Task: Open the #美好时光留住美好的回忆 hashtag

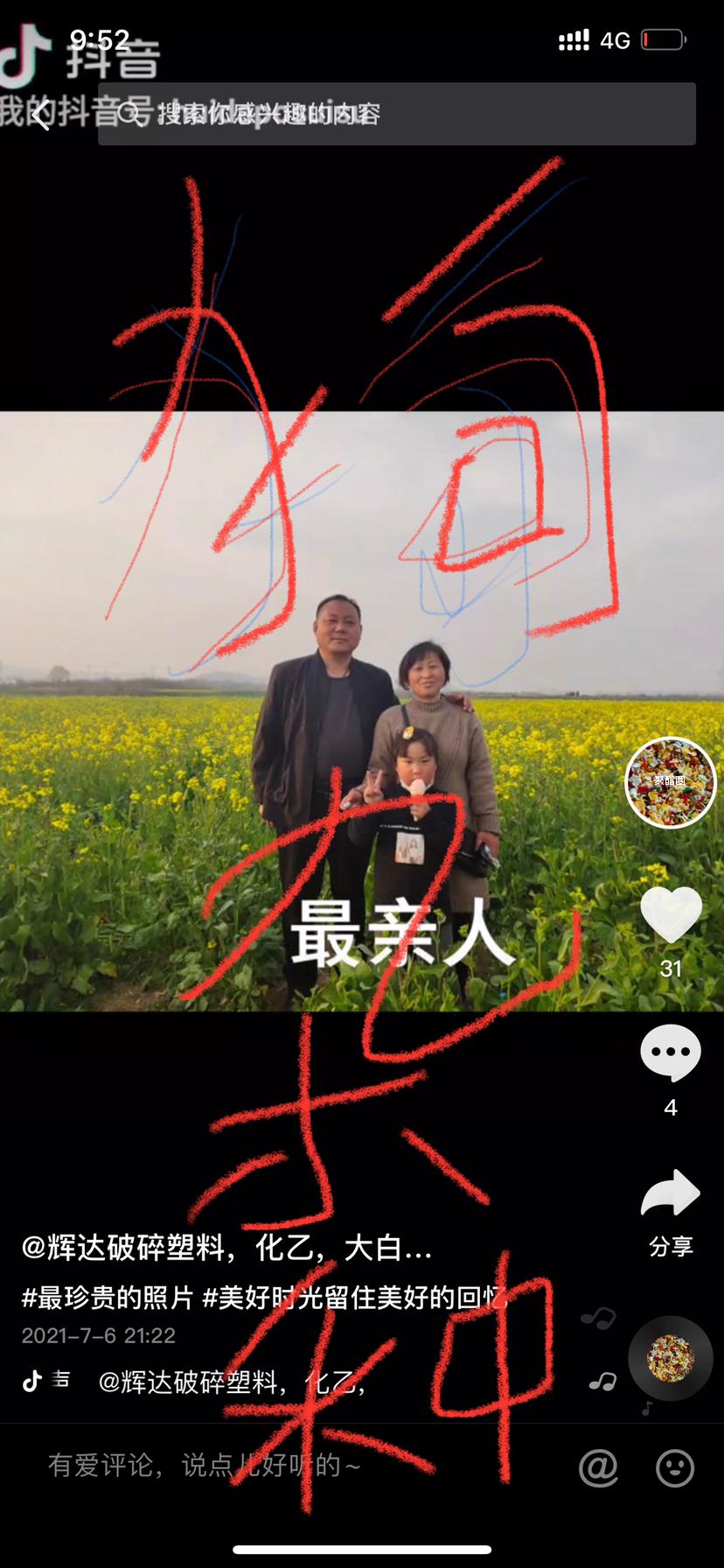Action: (354, 1297)
